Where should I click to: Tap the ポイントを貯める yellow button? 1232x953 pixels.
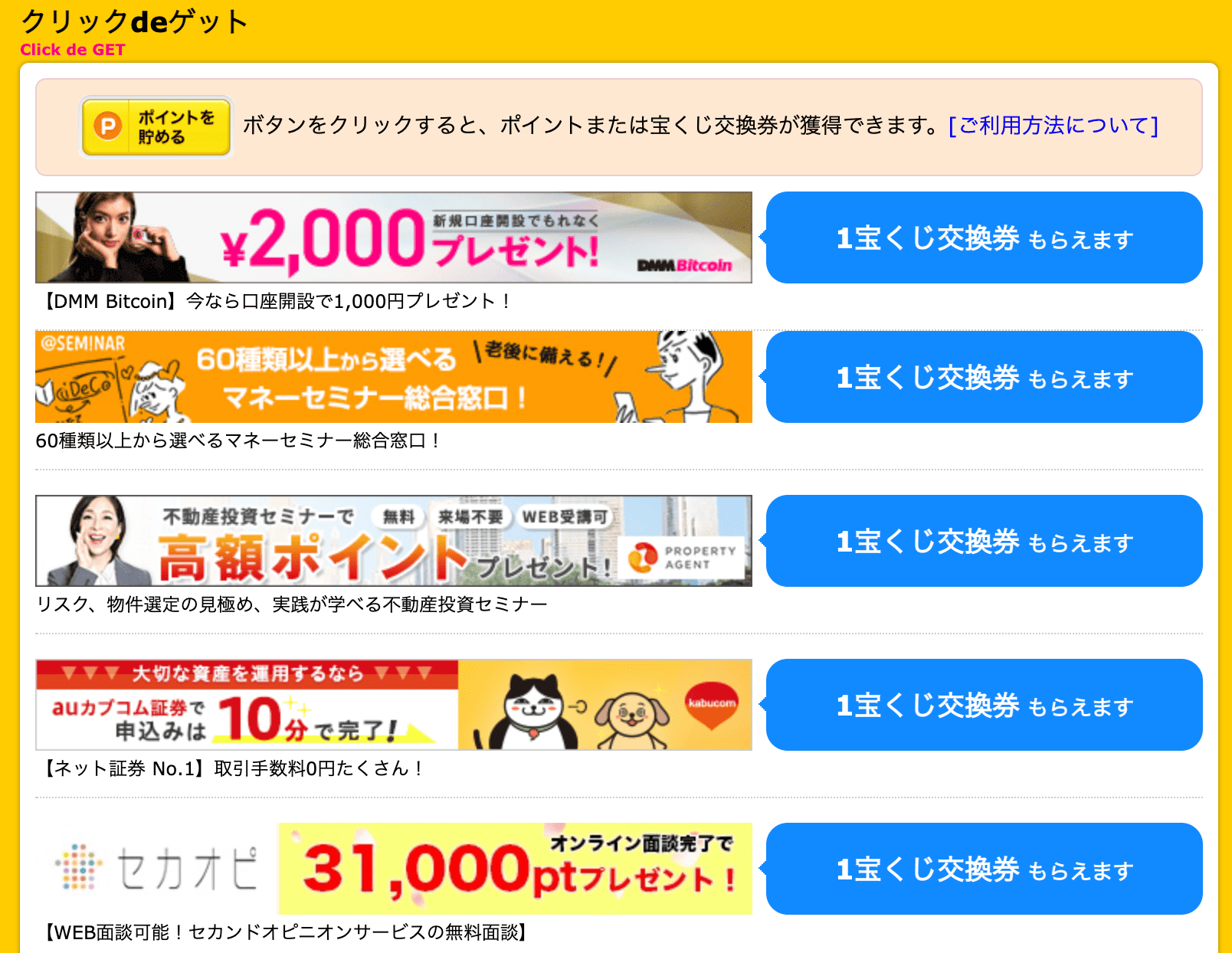point(156,126)
